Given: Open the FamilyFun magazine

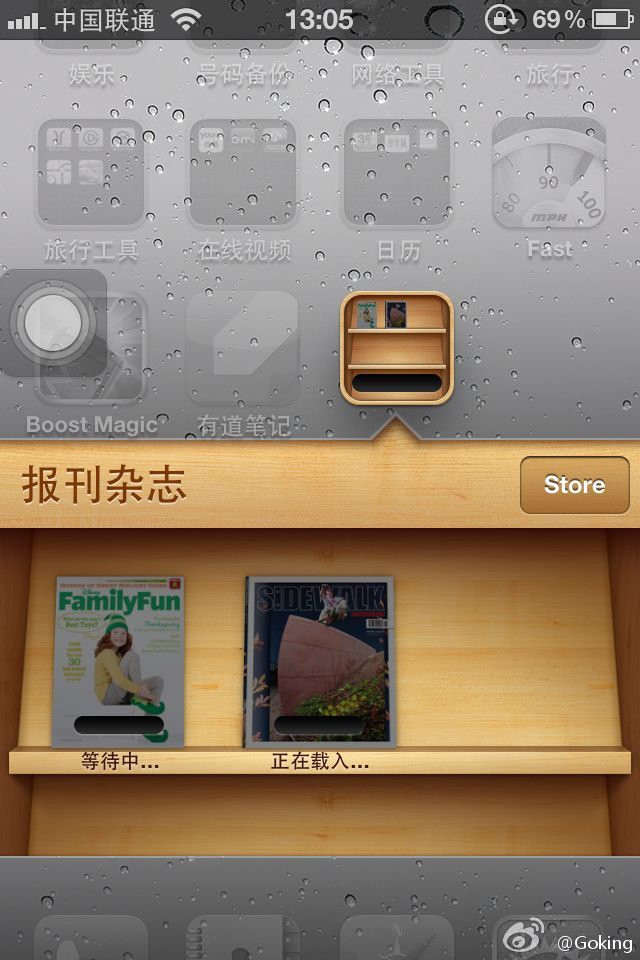Looking at the screenshot, I should tap(119, 660).
